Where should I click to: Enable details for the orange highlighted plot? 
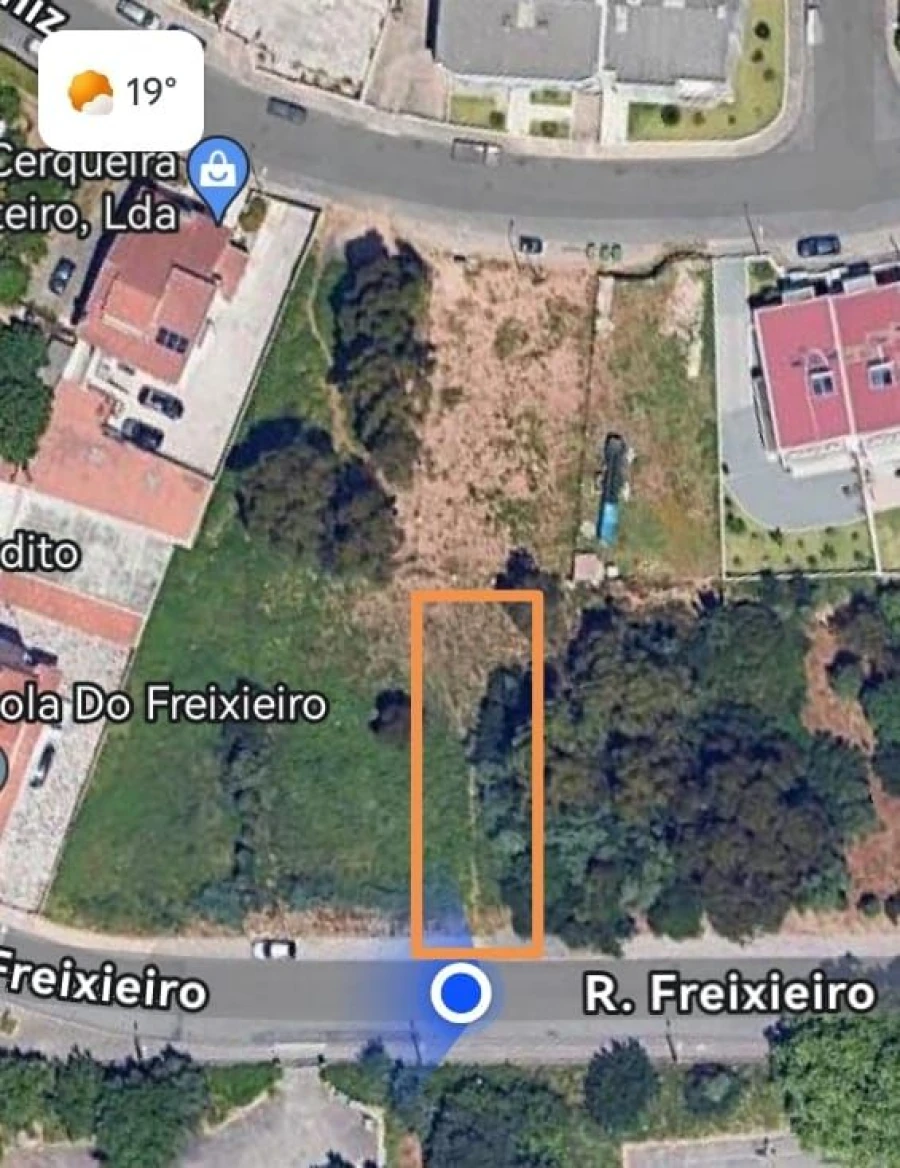pyautogui.click(x=478, y=770)
